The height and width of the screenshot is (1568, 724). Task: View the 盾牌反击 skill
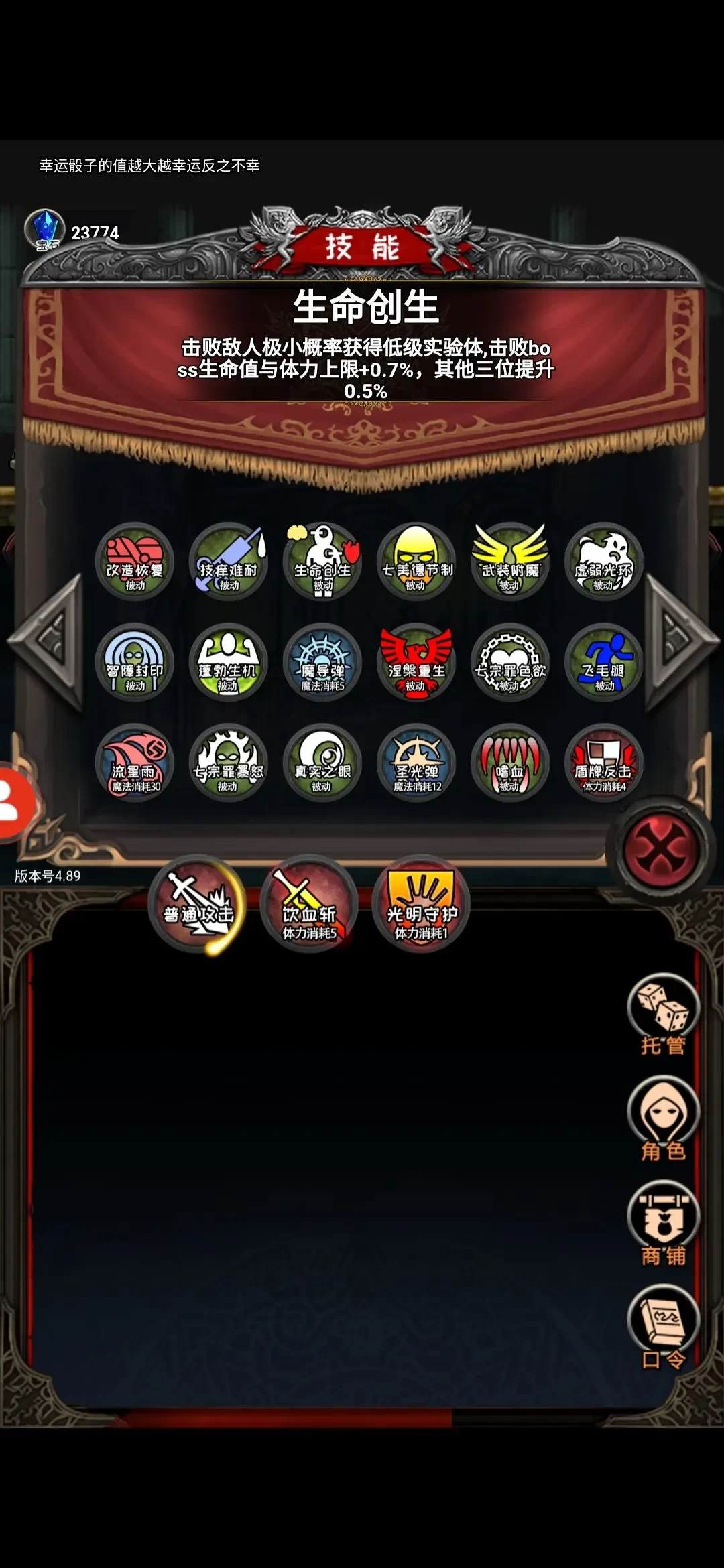(604, 763)
